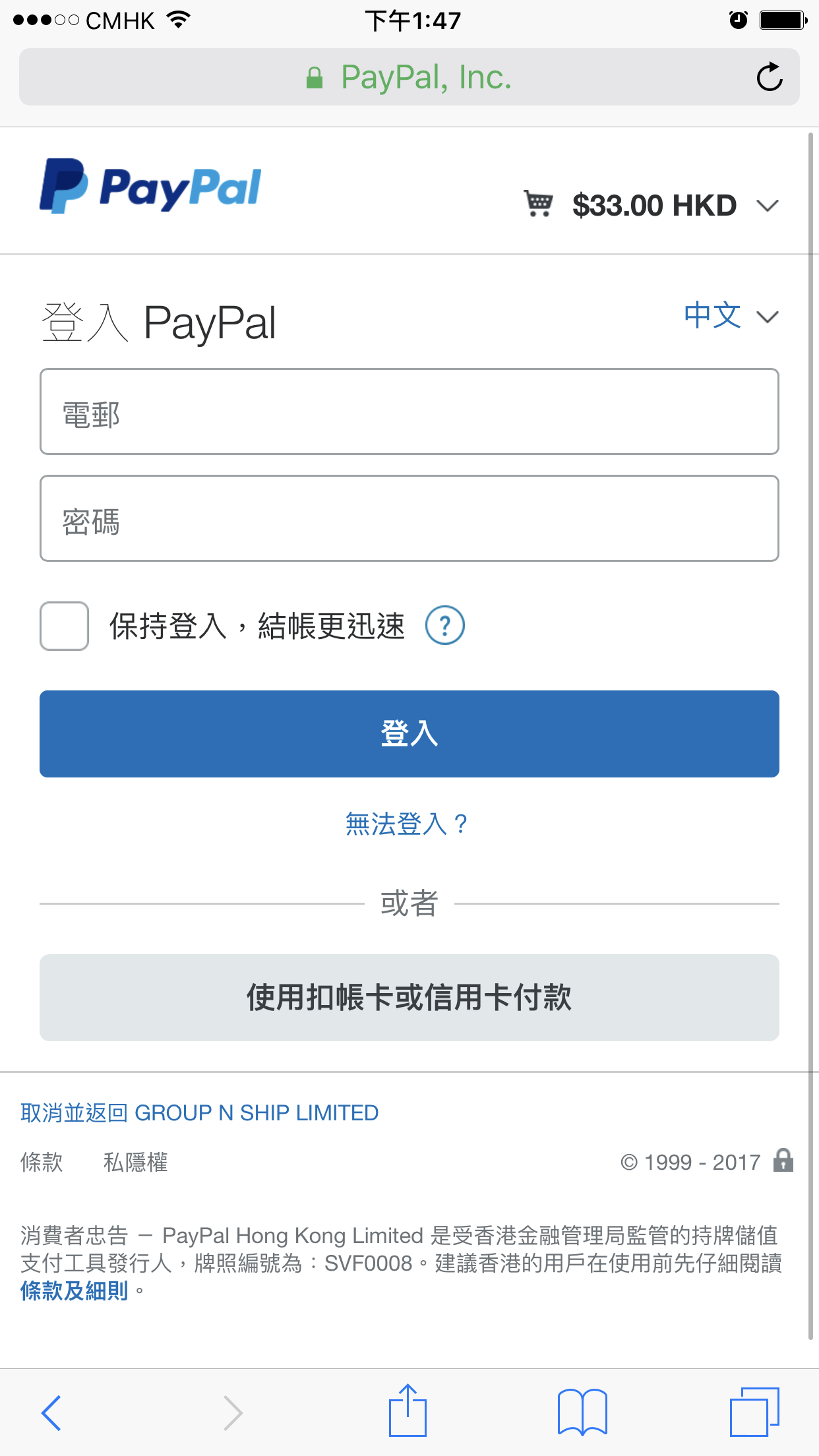Viewport: 819px width, 1456px height.
Task: Open the 條款及細則 link
Action: tap(74, 1290)
